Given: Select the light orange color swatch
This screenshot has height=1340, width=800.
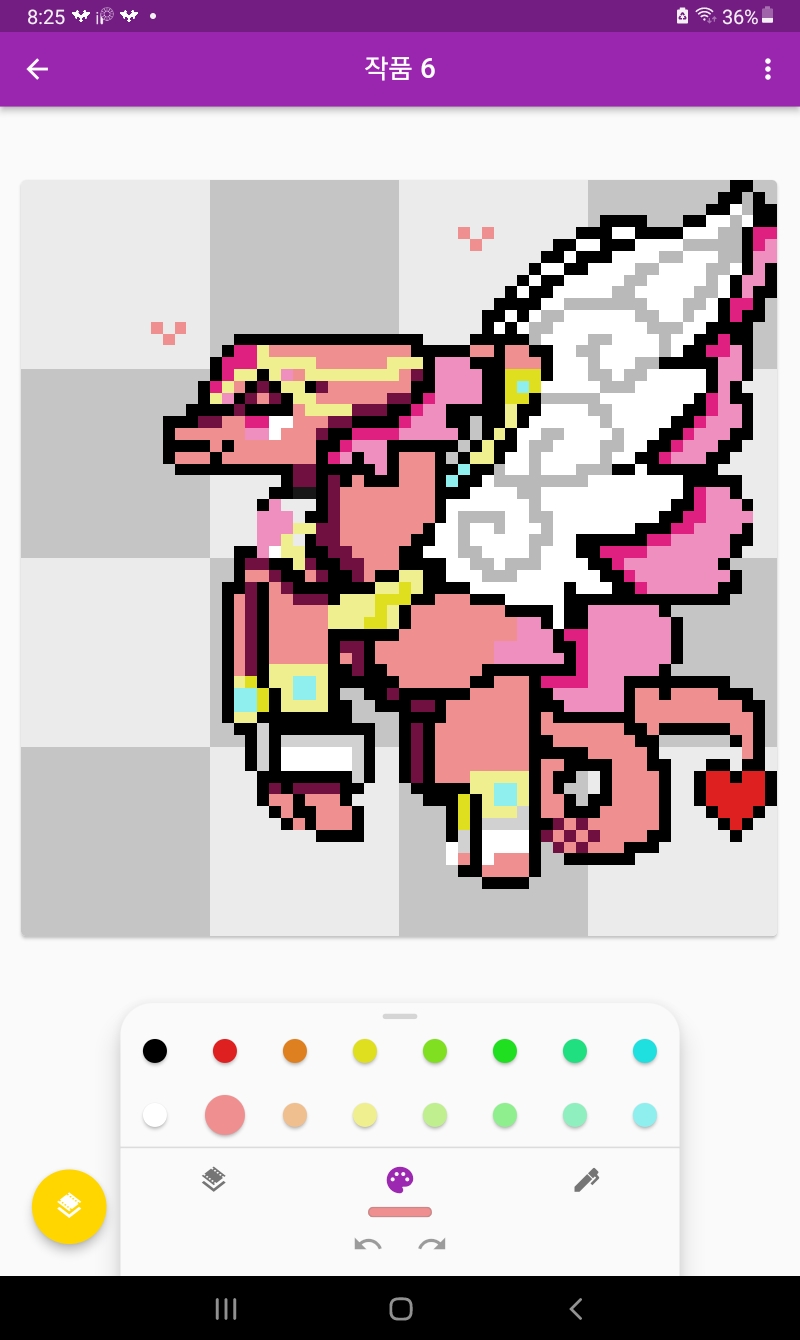Looking at the screenshot, I should (x=295, y=1115).
